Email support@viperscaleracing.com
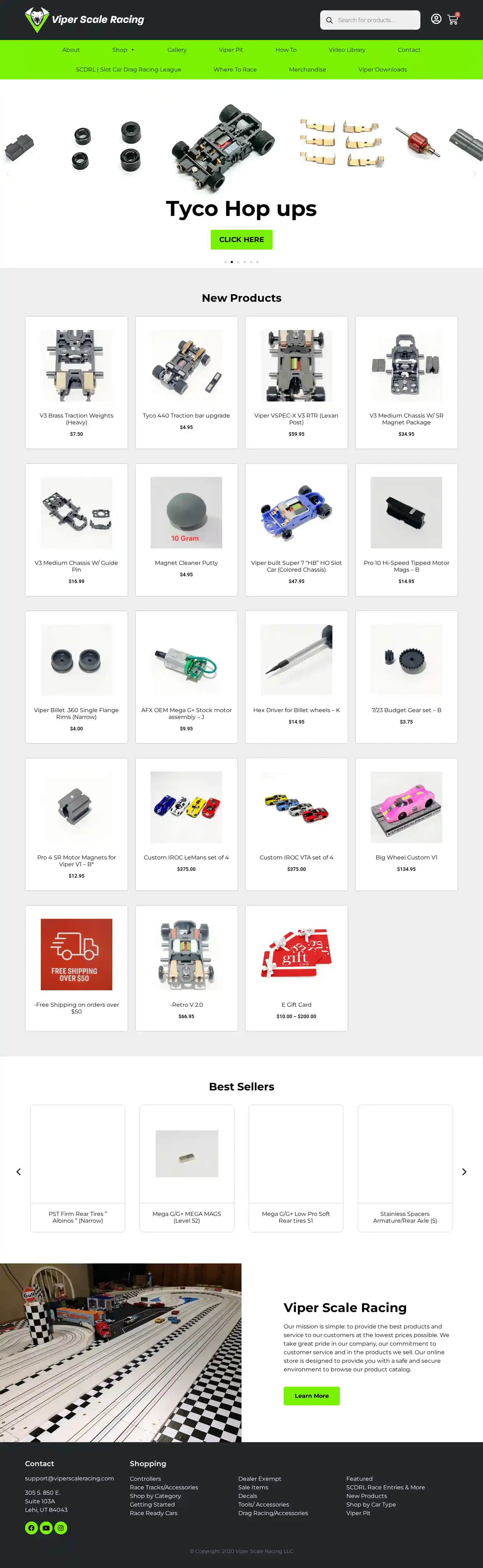 tap(69, 1478)
